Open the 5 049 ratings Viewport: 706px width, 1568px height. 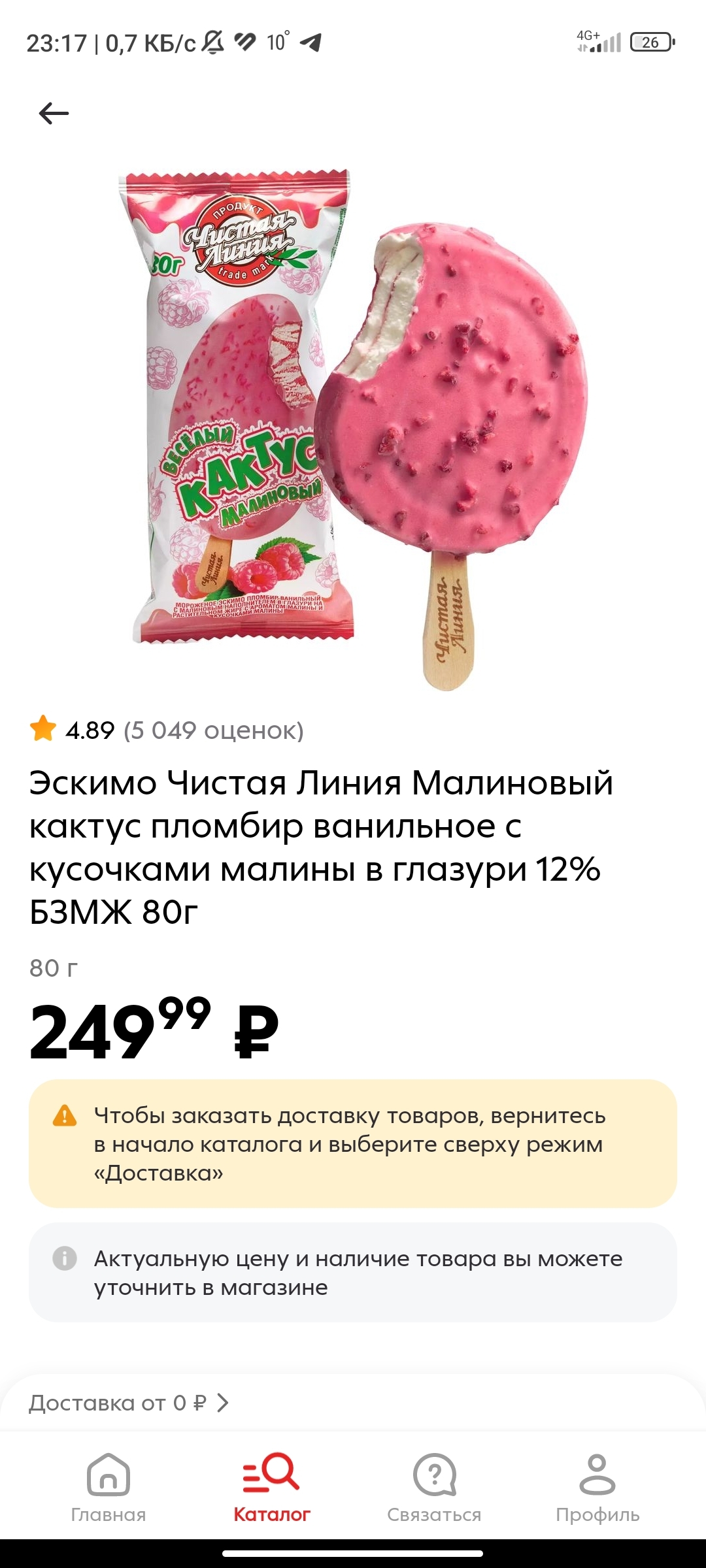point(214,730)
